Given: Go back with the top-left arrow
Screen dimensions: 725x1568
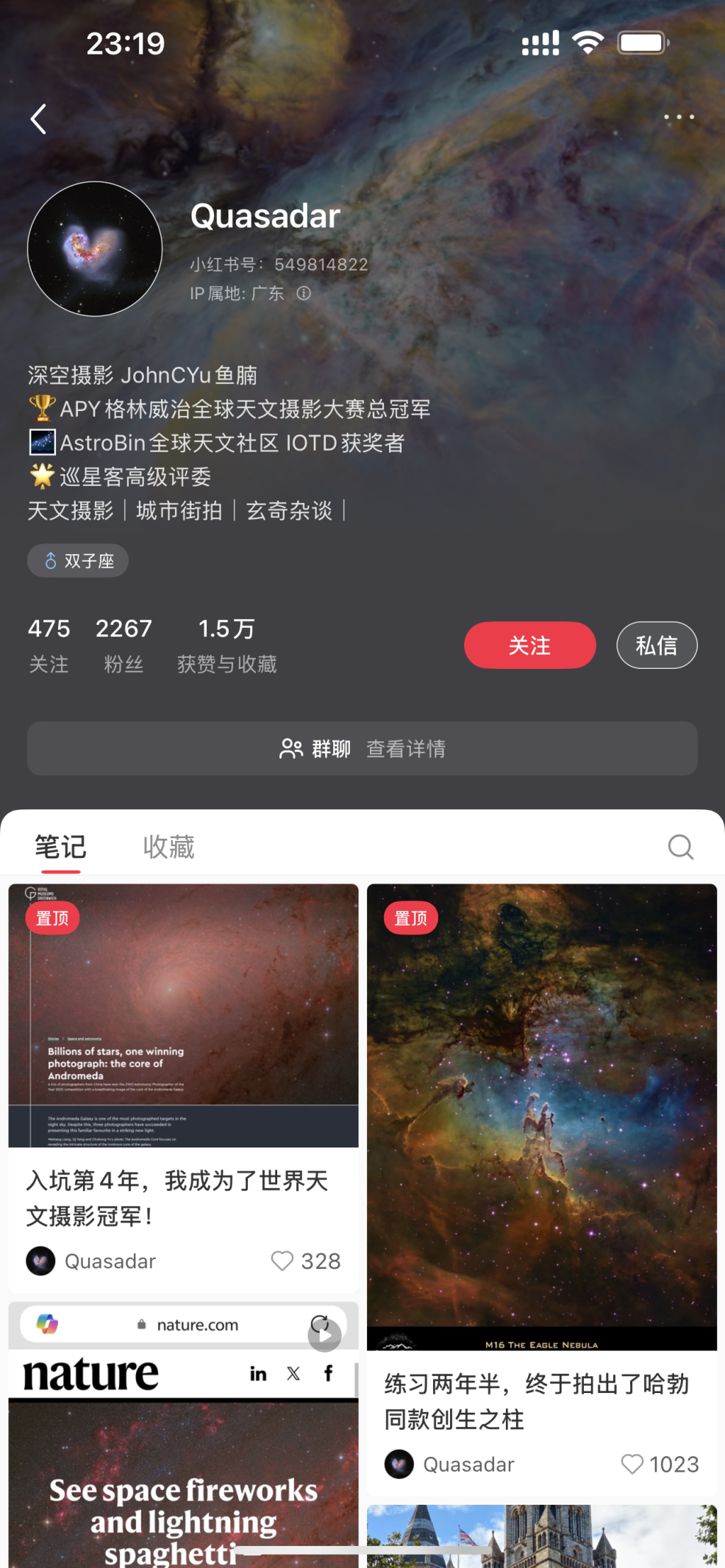Looking at the screenshot, I should pyautogui.click(x=39, y=118).
